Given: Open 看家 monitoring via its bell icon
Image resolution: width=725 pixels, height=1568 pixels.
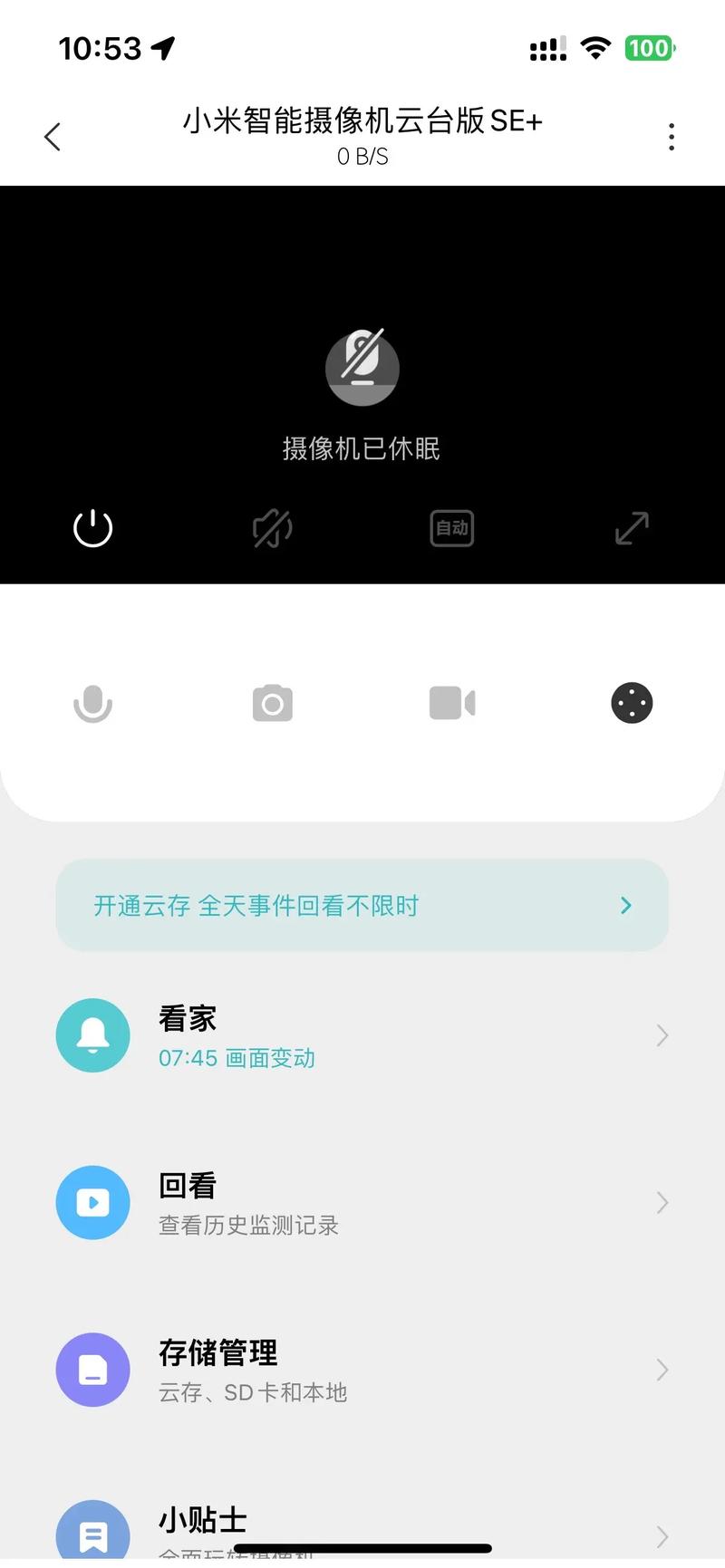Looking at the screenshot, I should (92, 1035).
